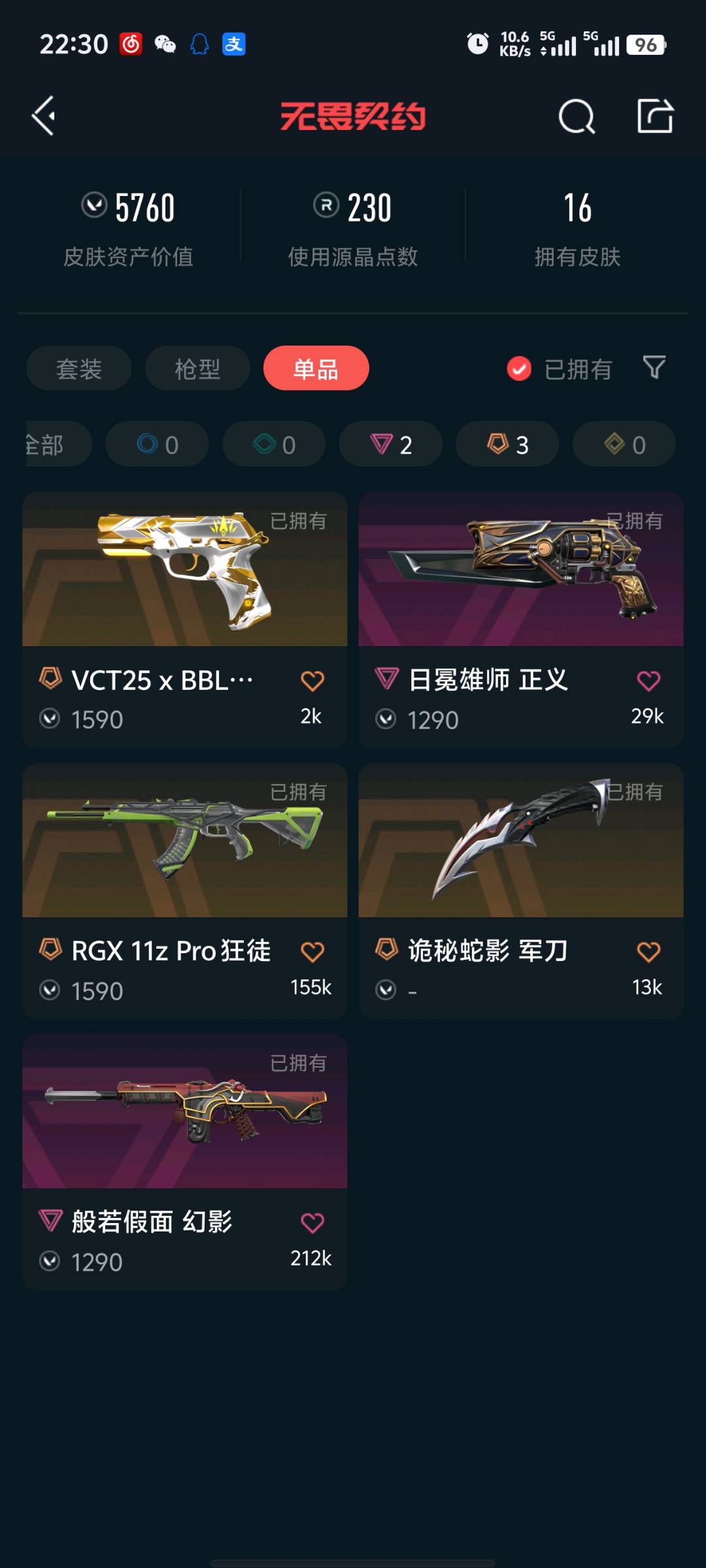Toggle the 已拥有 checkbox
706x1568 pixels.
(x=520, y=368)
